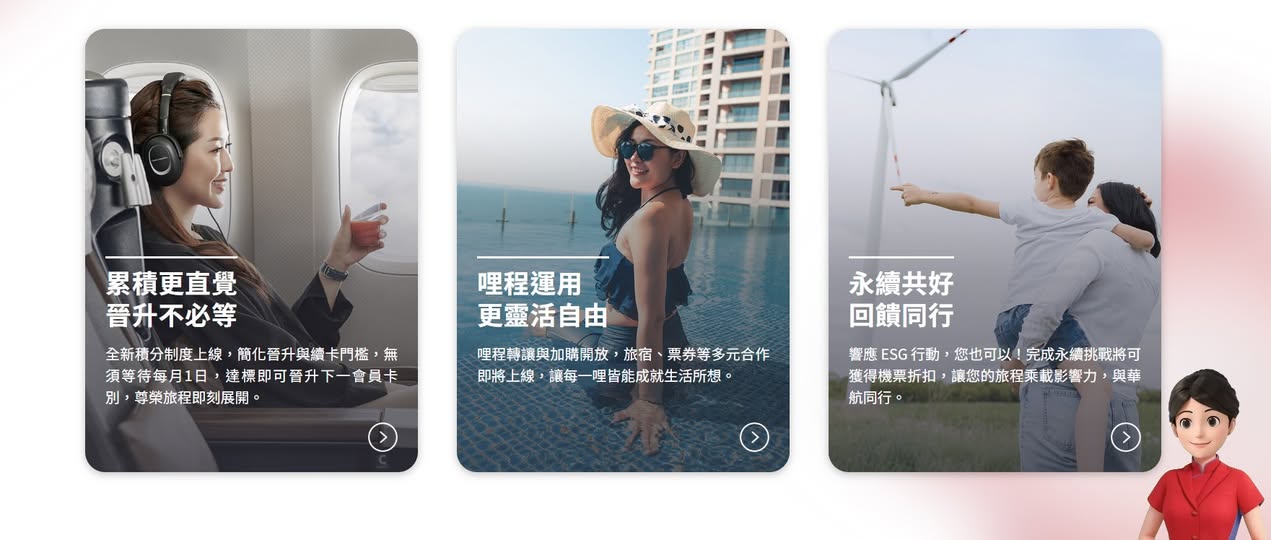Tap the arrow icon on 累積更直覺 晉升不必等 card
The height and width of the screenshot is (540, 1271).
[x=382, y=437]
